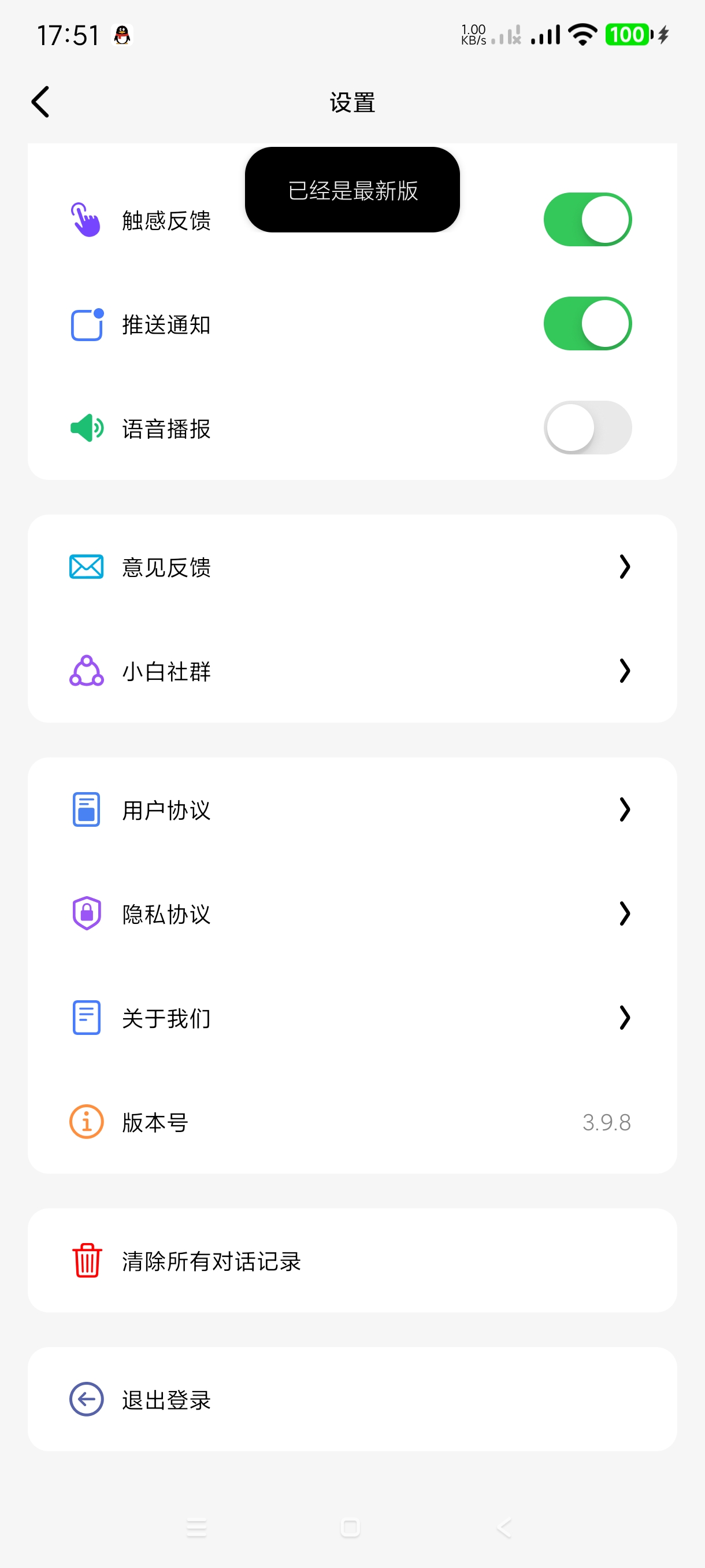Go back from the 设置 page
Viewport: 705px width, 1568px height.
(x=40, y=102)
